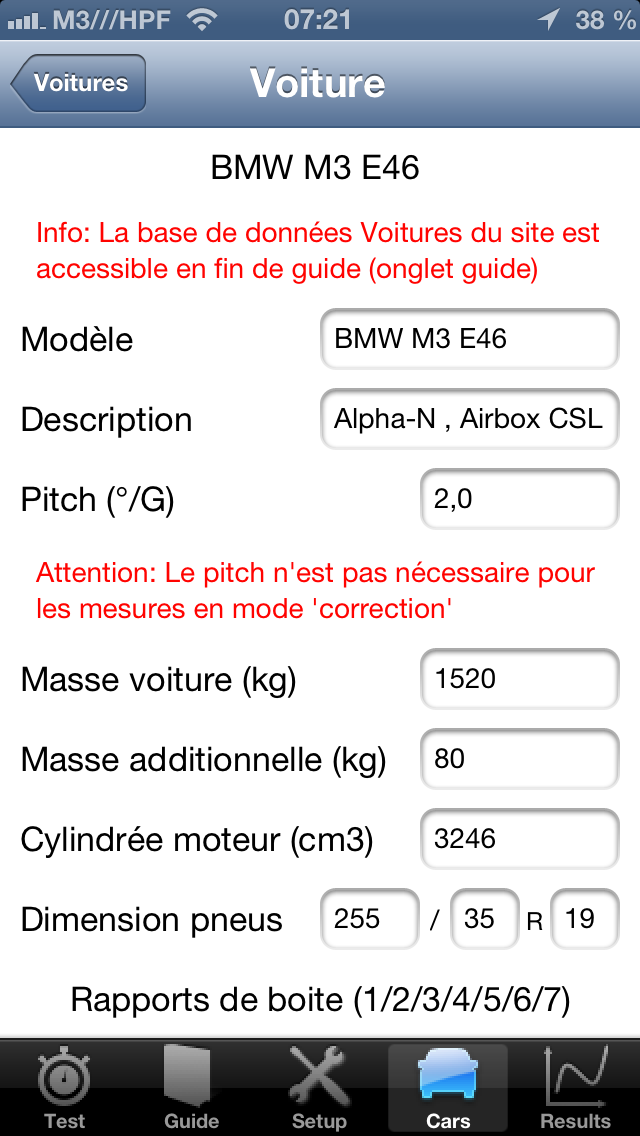The image size is (640, 1136).
Task: Edit tire width field showing 255
Action: (370, 919)
